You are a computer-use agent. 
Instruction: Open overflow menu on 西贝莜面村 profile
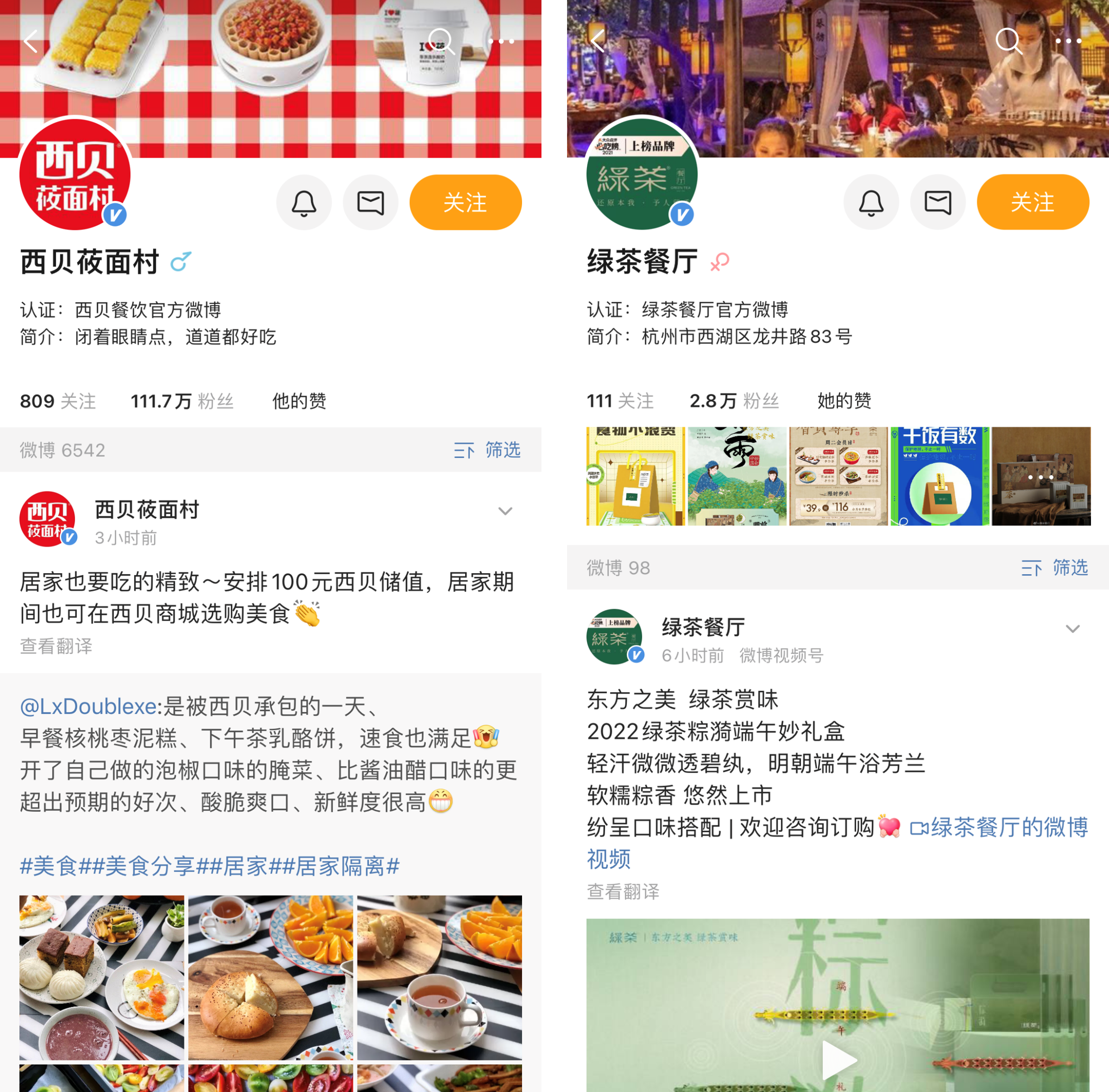click(x=502, y=41)
